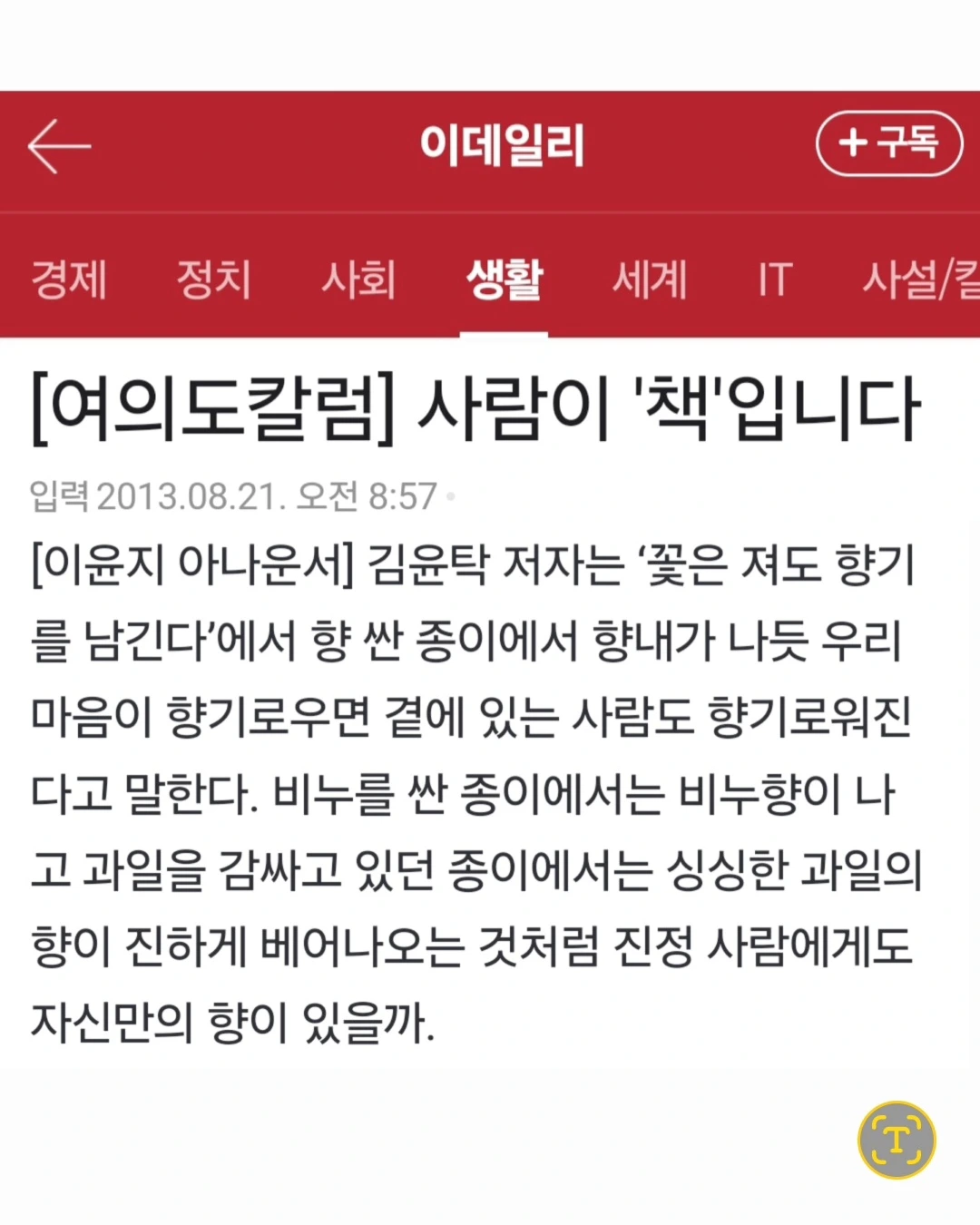Go back using the arrow icon
The image size is (980, 1225).
tap(60, 145)
